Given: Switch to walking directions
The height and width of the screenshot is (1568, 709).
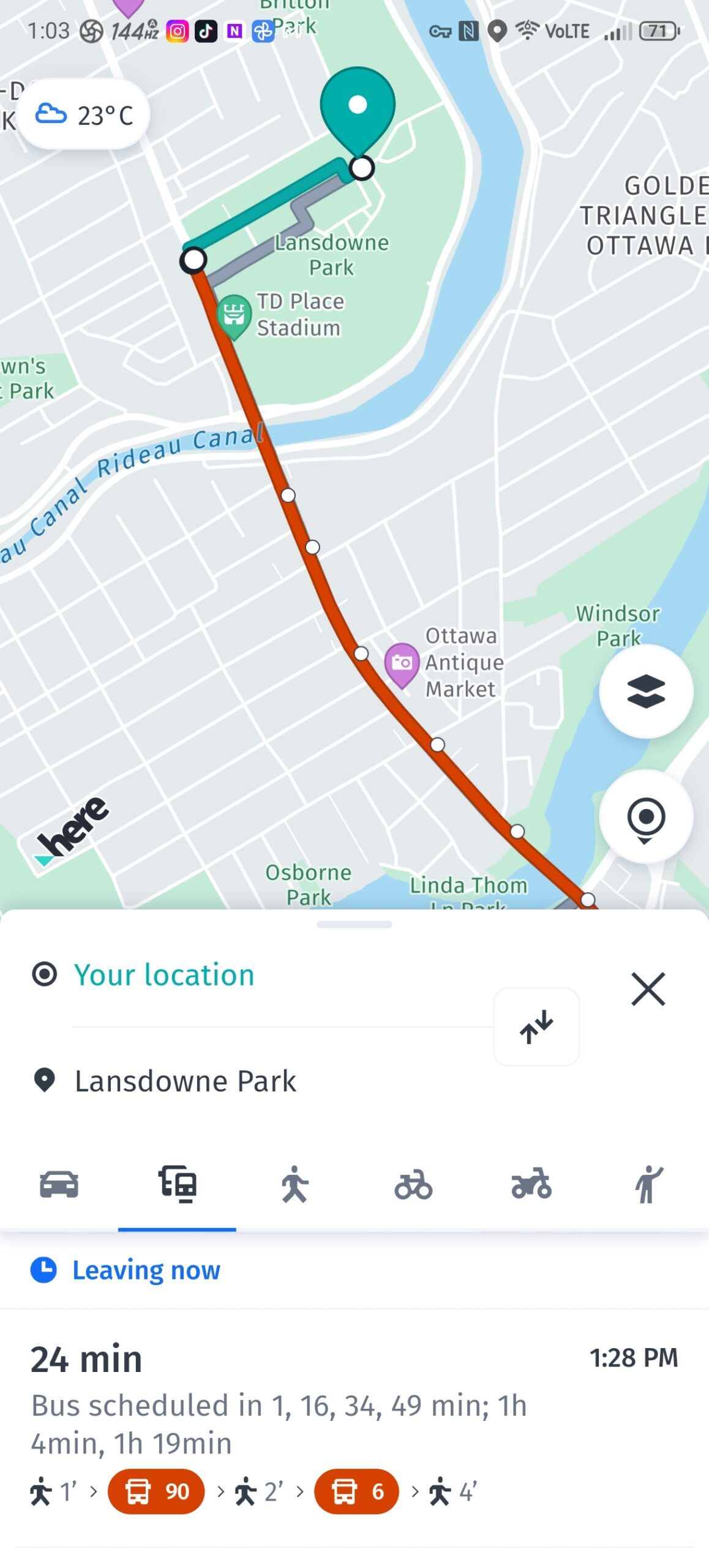Looking at the screenshot, I should [x=295, y=1184].
